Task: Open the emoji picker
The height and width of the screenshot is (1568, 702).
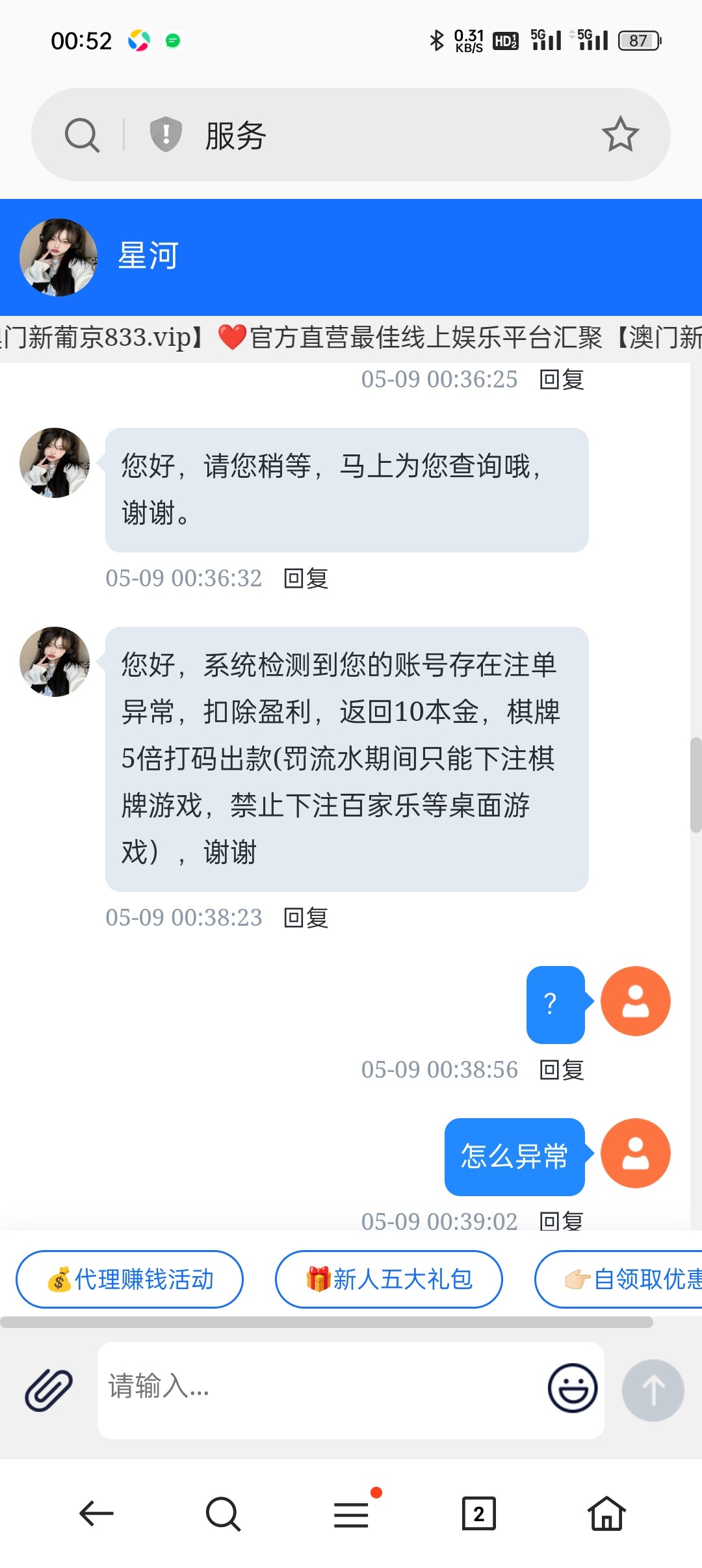Action: coord(573,1388)
